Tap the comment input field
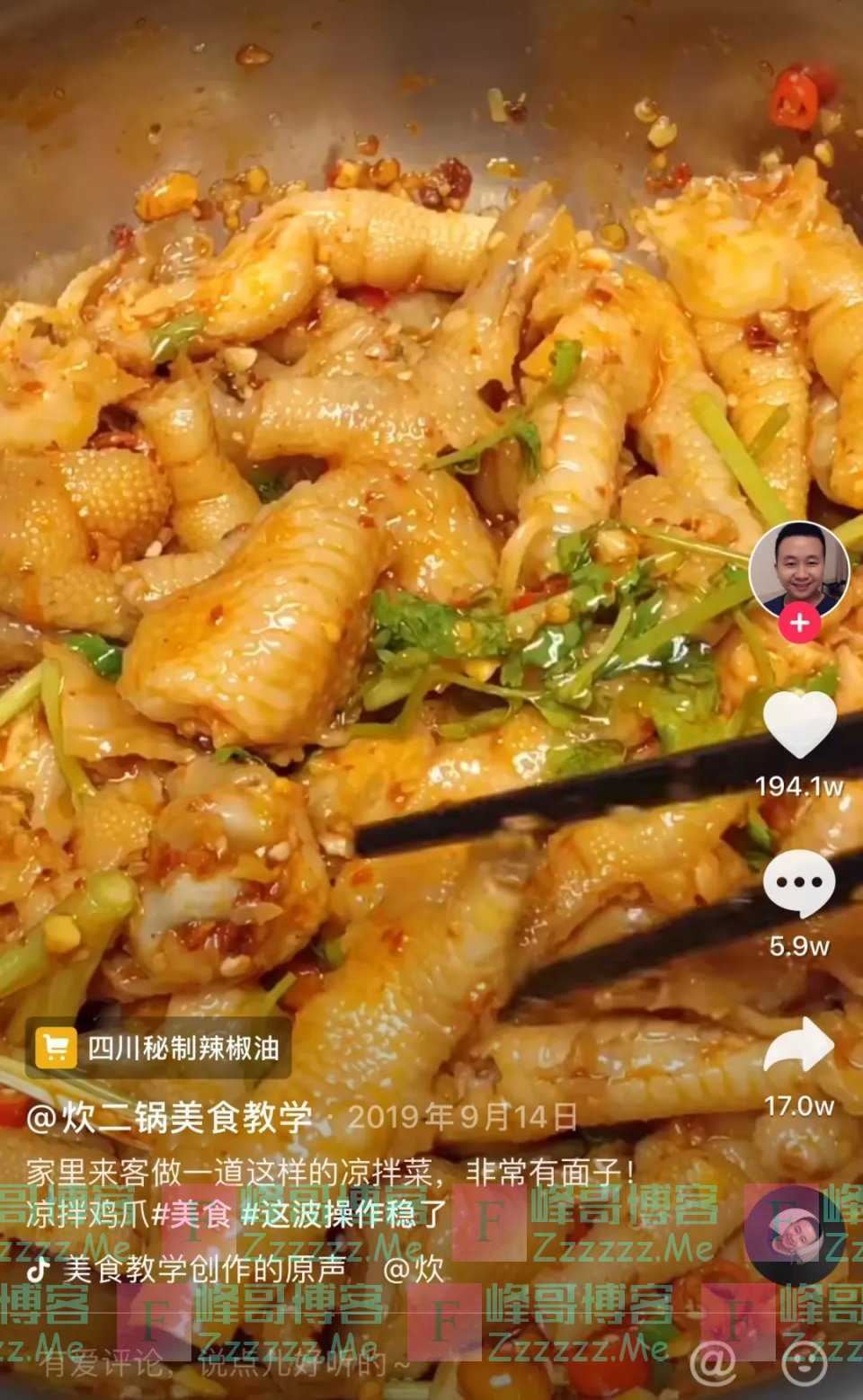This screenshot has width=863, height=1400. 270,1364
